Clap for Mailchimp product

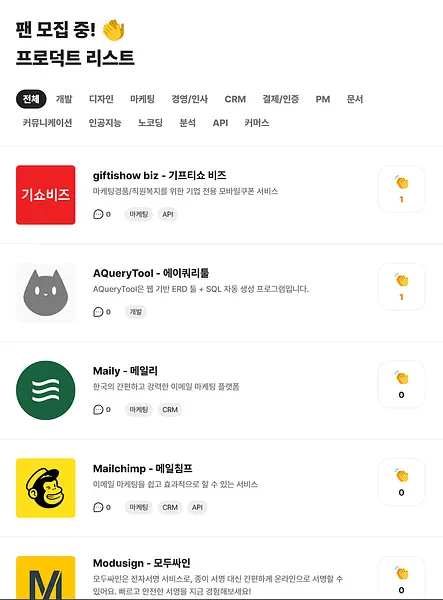pos(401,482)
